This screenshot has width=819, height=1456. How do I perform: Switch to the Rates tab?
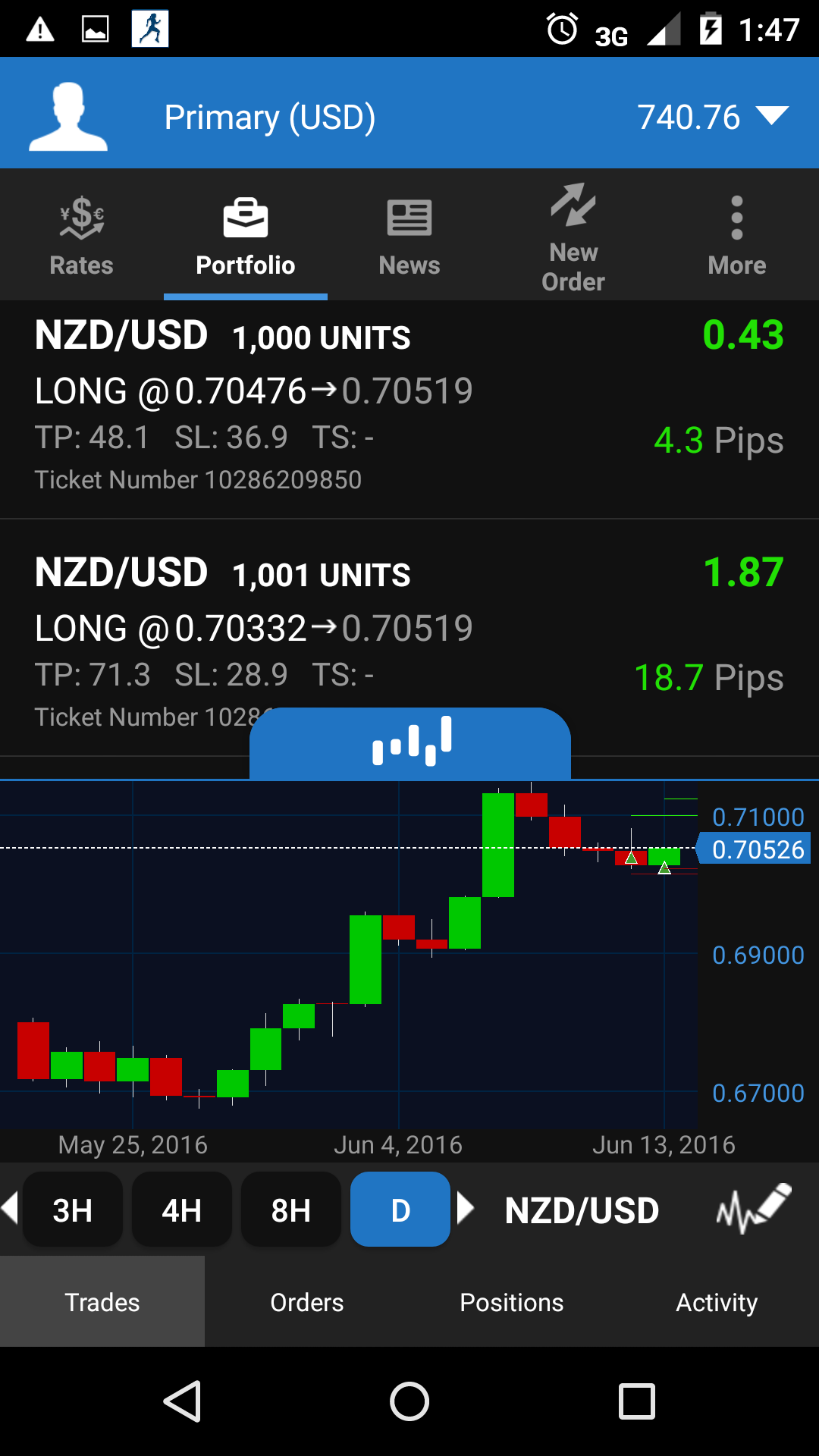coord(81,235)
